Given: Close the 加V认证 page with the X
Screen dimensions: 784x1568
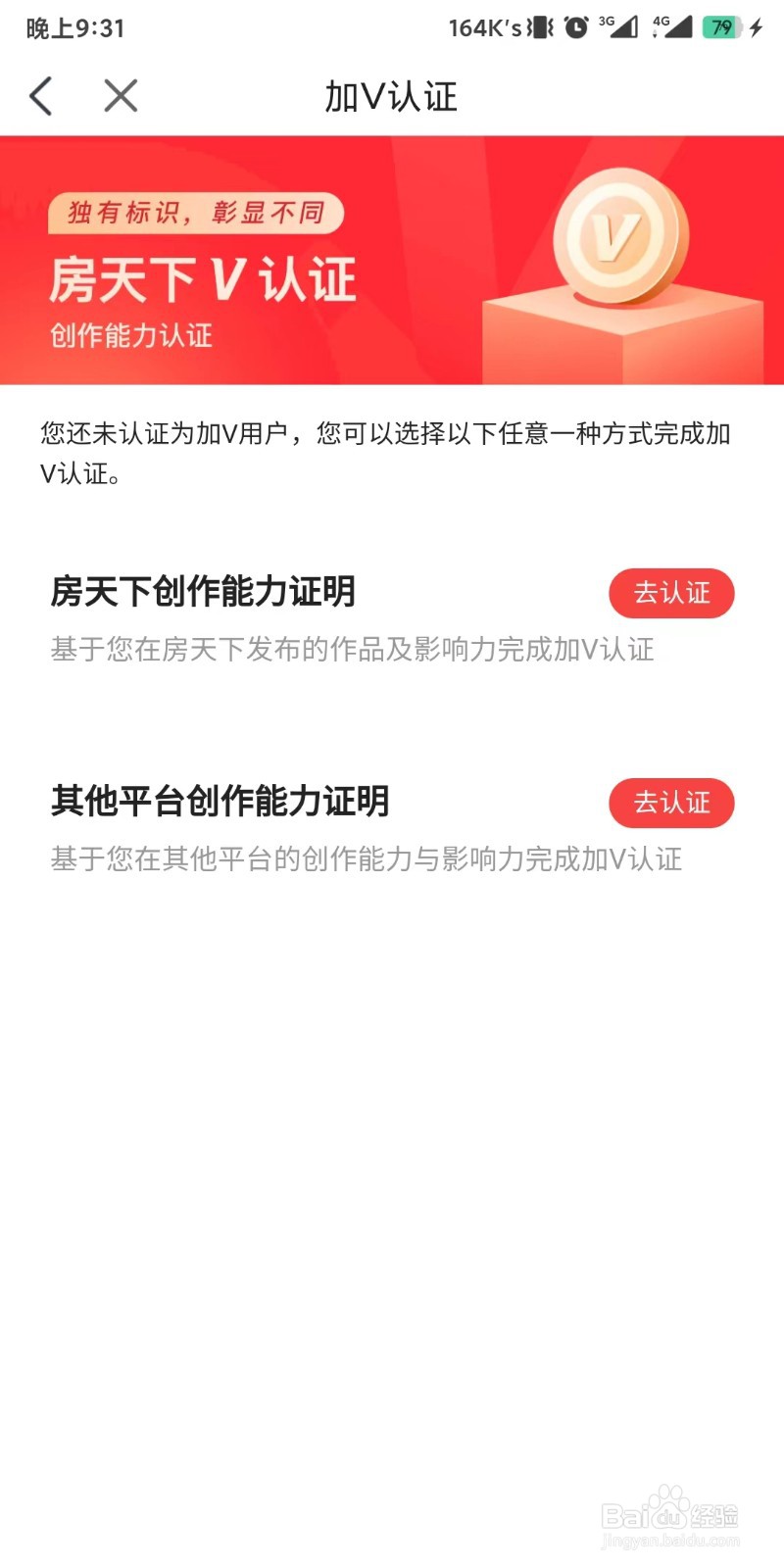Looking at the screenshot, I should click(x=120, y=95).
